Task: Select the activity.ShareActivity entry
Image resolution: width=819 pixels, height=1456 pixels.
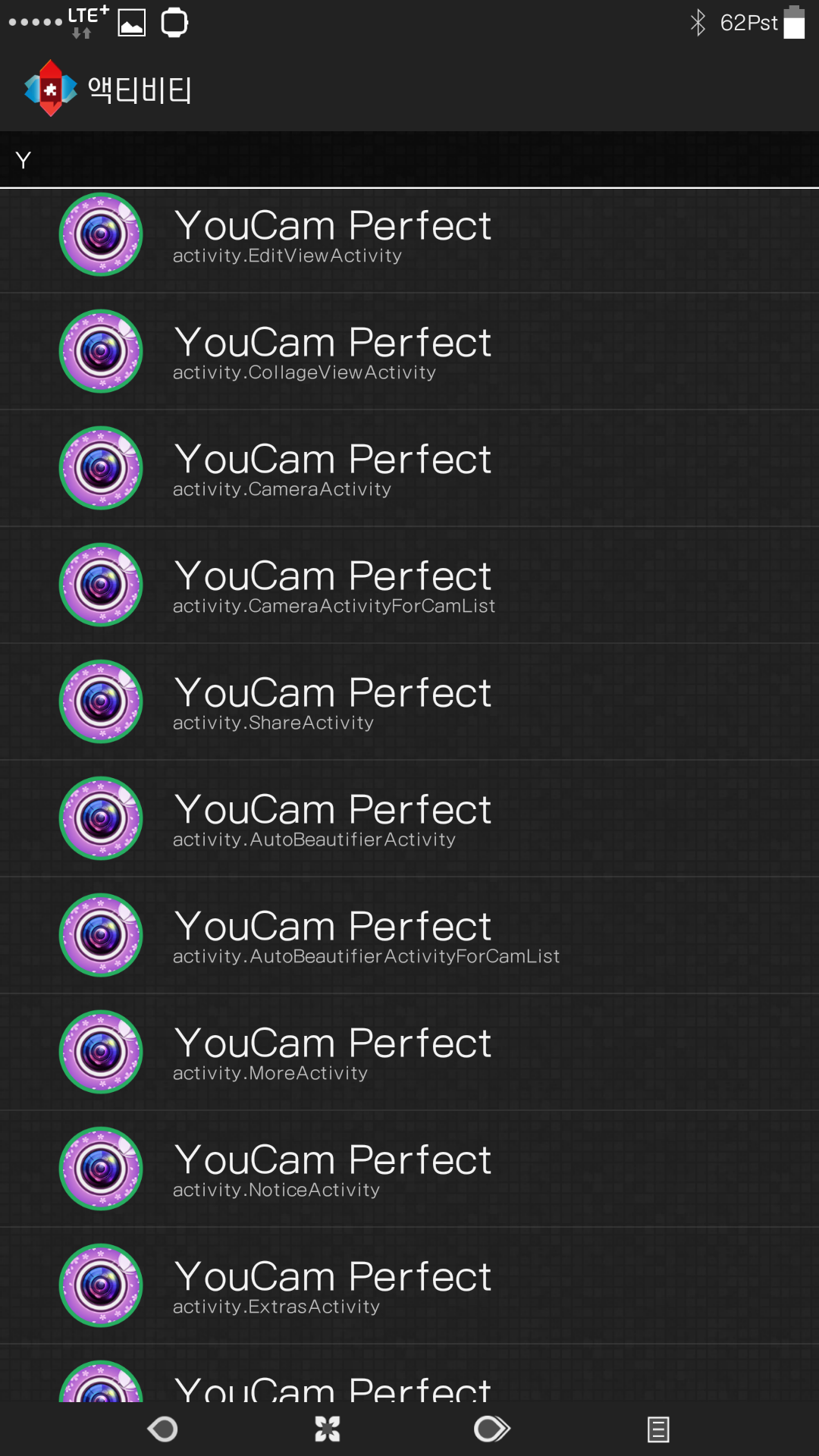Action: pos(409,702)
